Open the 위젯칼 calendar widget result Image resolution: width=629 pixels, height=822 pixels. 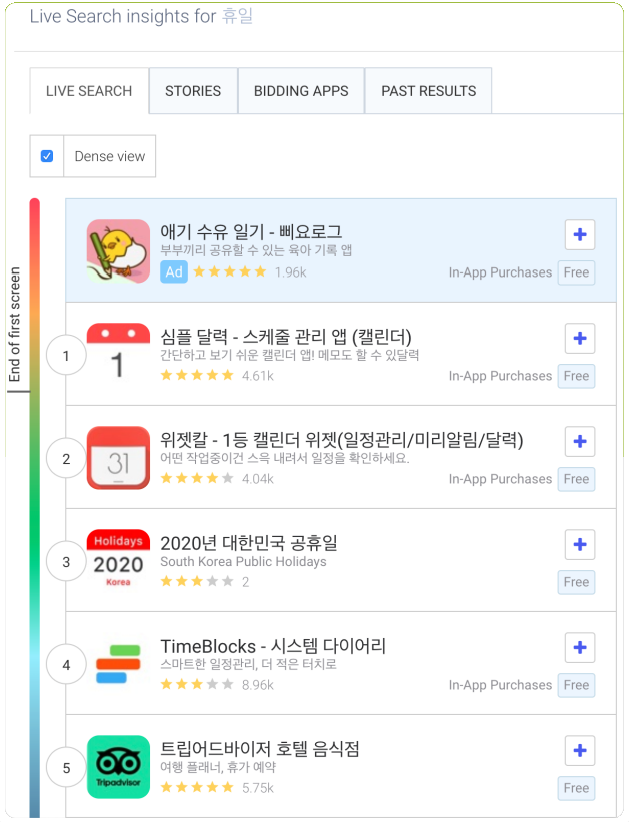340,440
